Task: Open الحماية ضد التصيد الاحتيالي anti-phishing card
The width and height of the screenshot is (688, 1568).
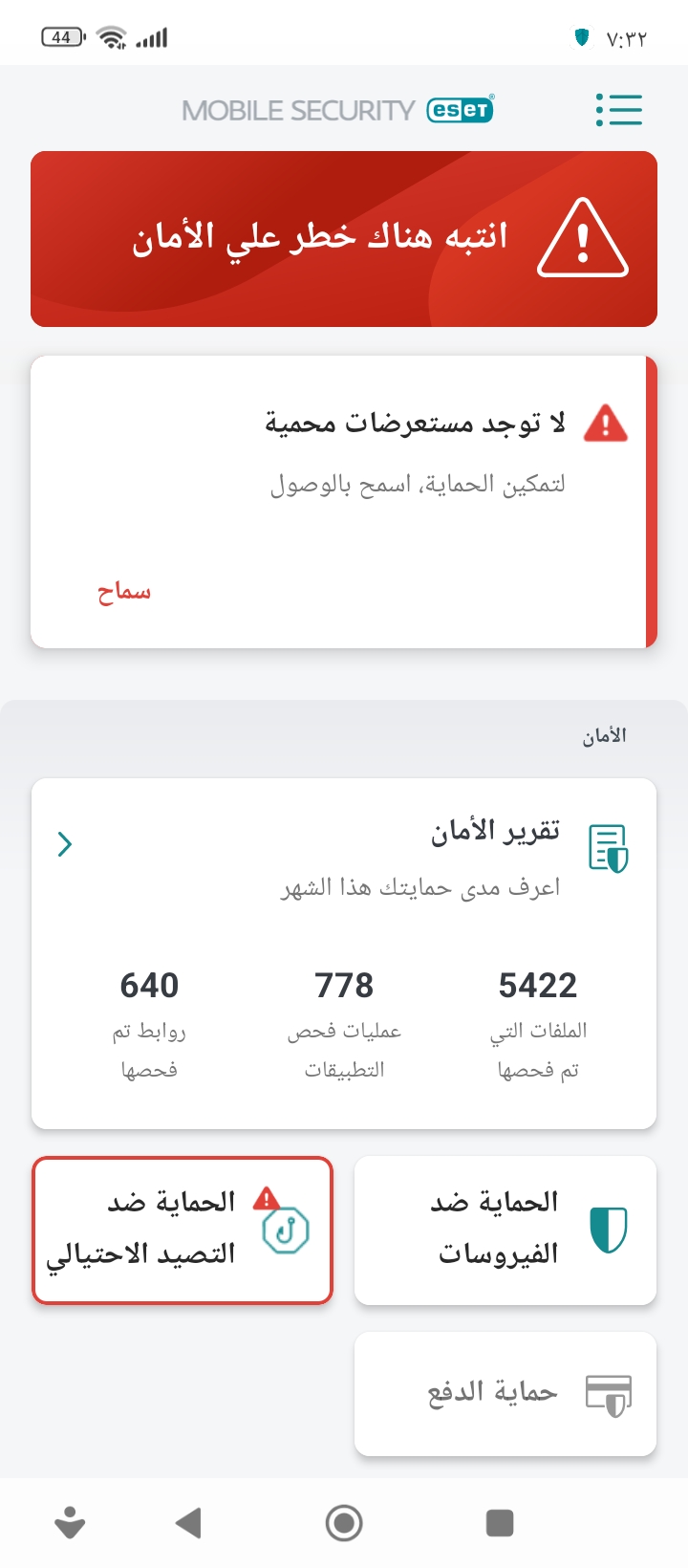Action: pyautogui.click(x=182, y=1230)
